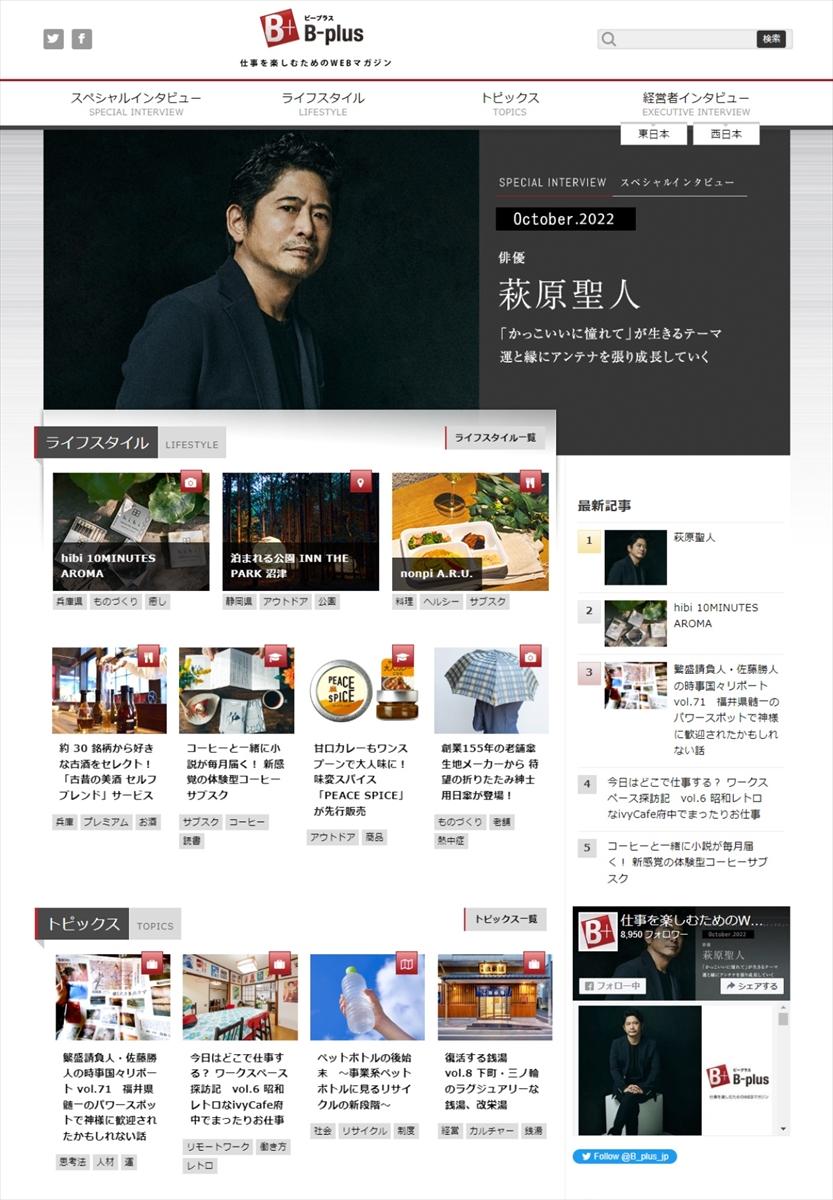Viewport: 833px width, 1200px height.
Task: Open the 泊まれる公園 INN THE PARK 沼津 card
Action: pyautogui.click(x=300, y=532)
